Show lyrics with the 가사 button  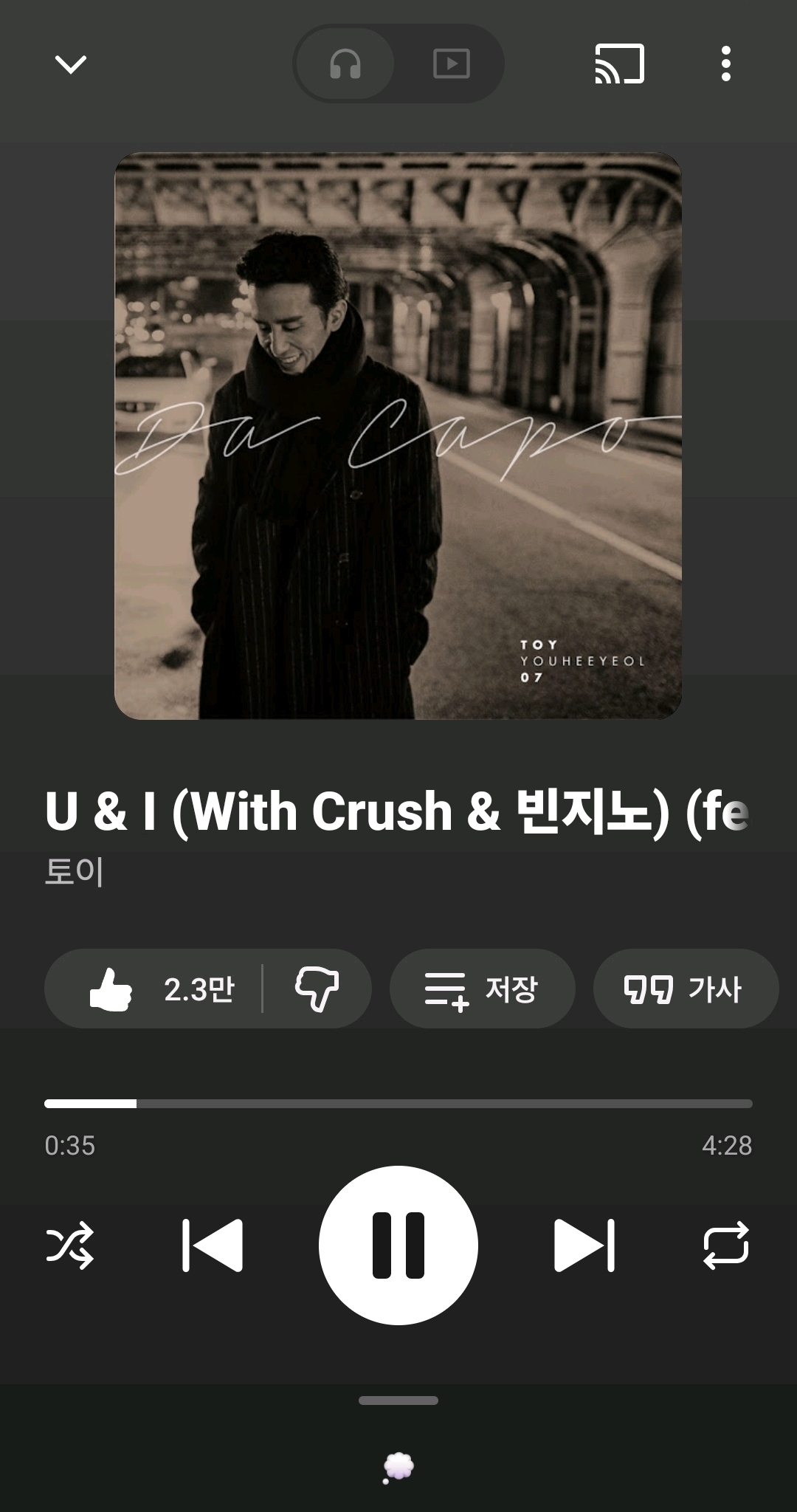coord(685,989)
